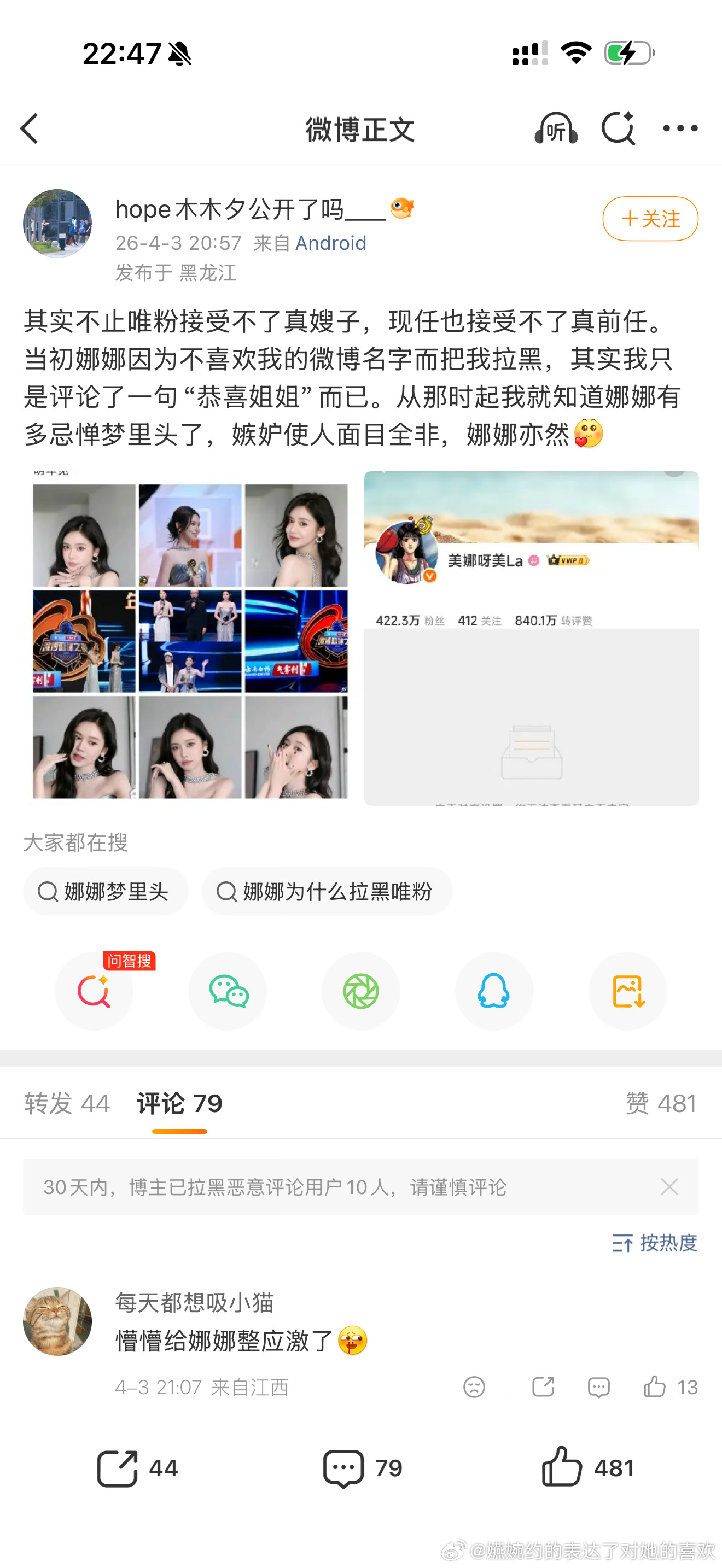This screenshot has height=1568, width=722.
Task: Open search from the top bar
Action: pos(619,128)
